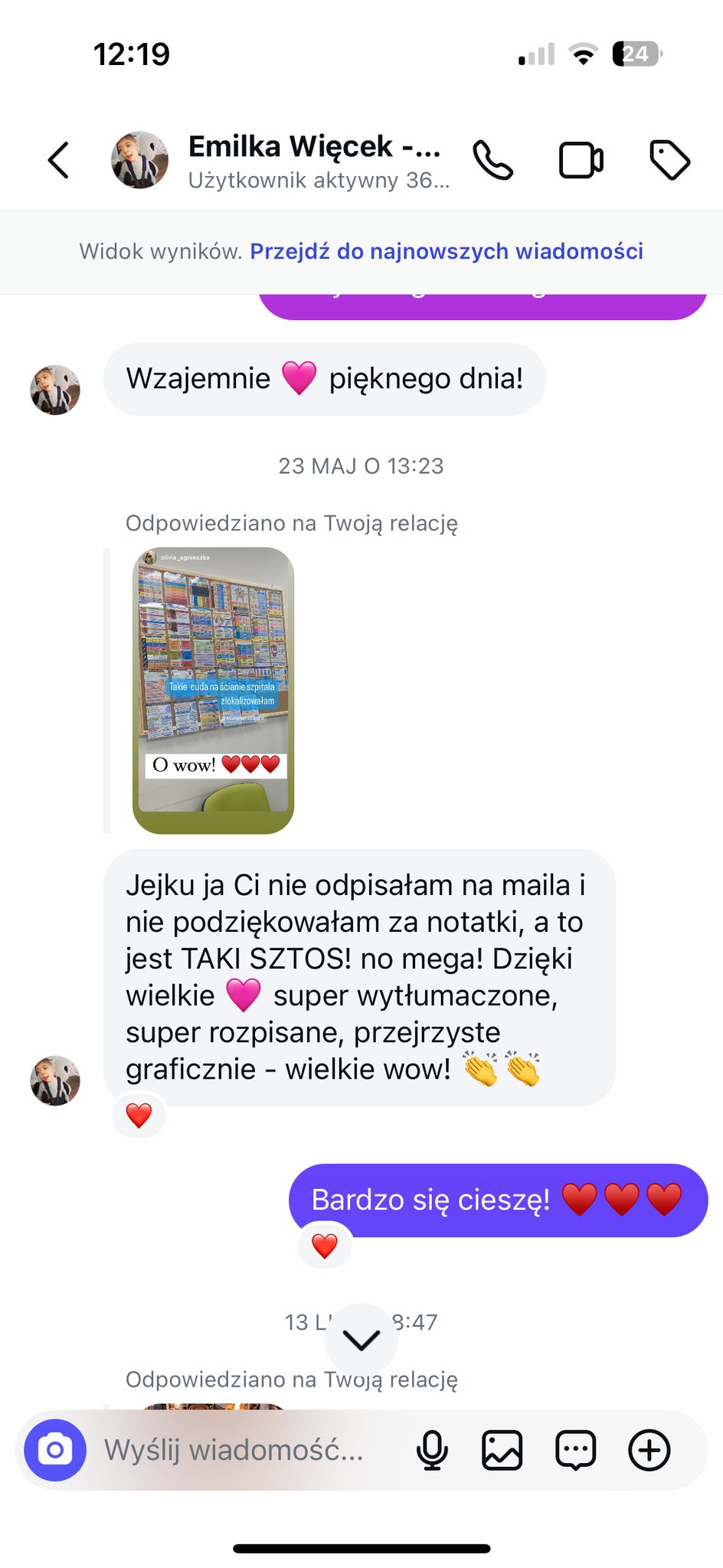Focus the Wyślij wiadomość text field
This screenshot has width=723, height=1568.
point(234,1450)
